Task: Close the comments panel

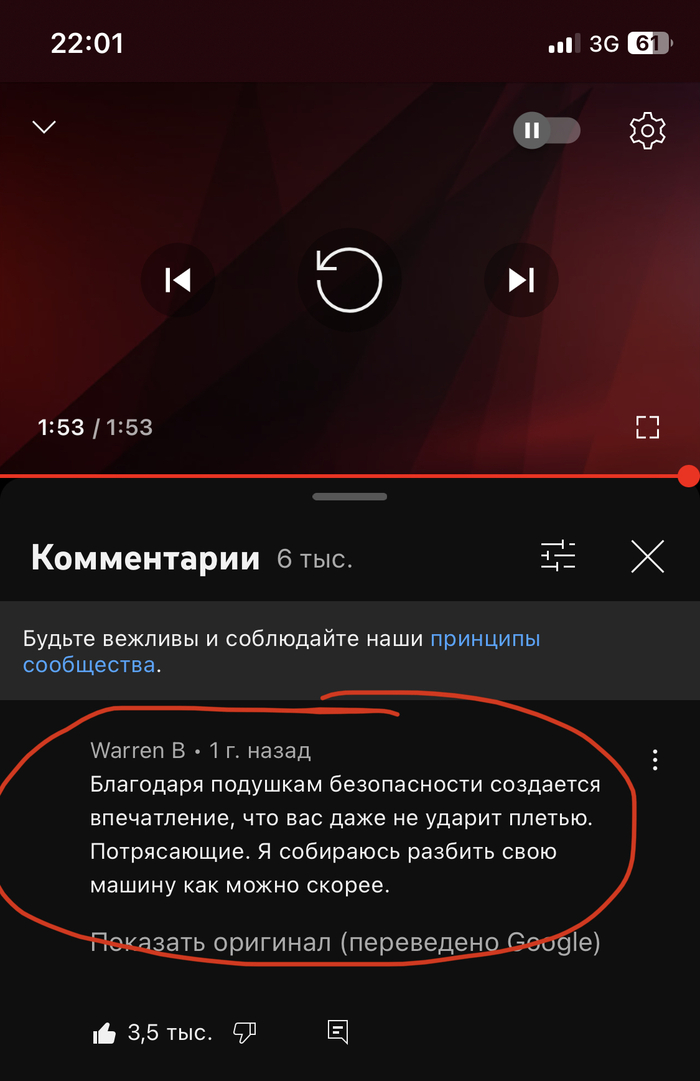Action: pos(647,556)
